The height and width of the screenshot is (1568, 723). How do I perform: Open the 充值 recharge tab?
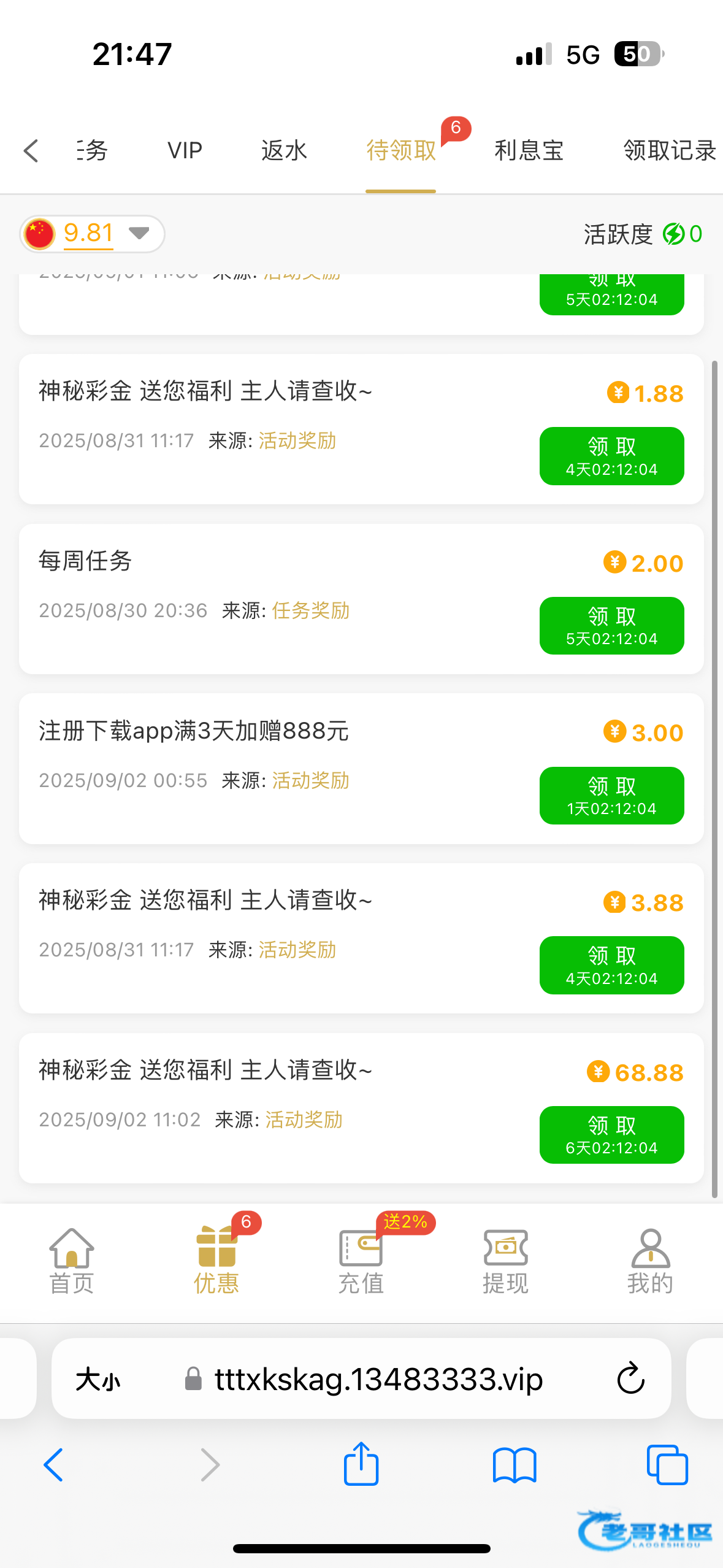click(361, 1261)
